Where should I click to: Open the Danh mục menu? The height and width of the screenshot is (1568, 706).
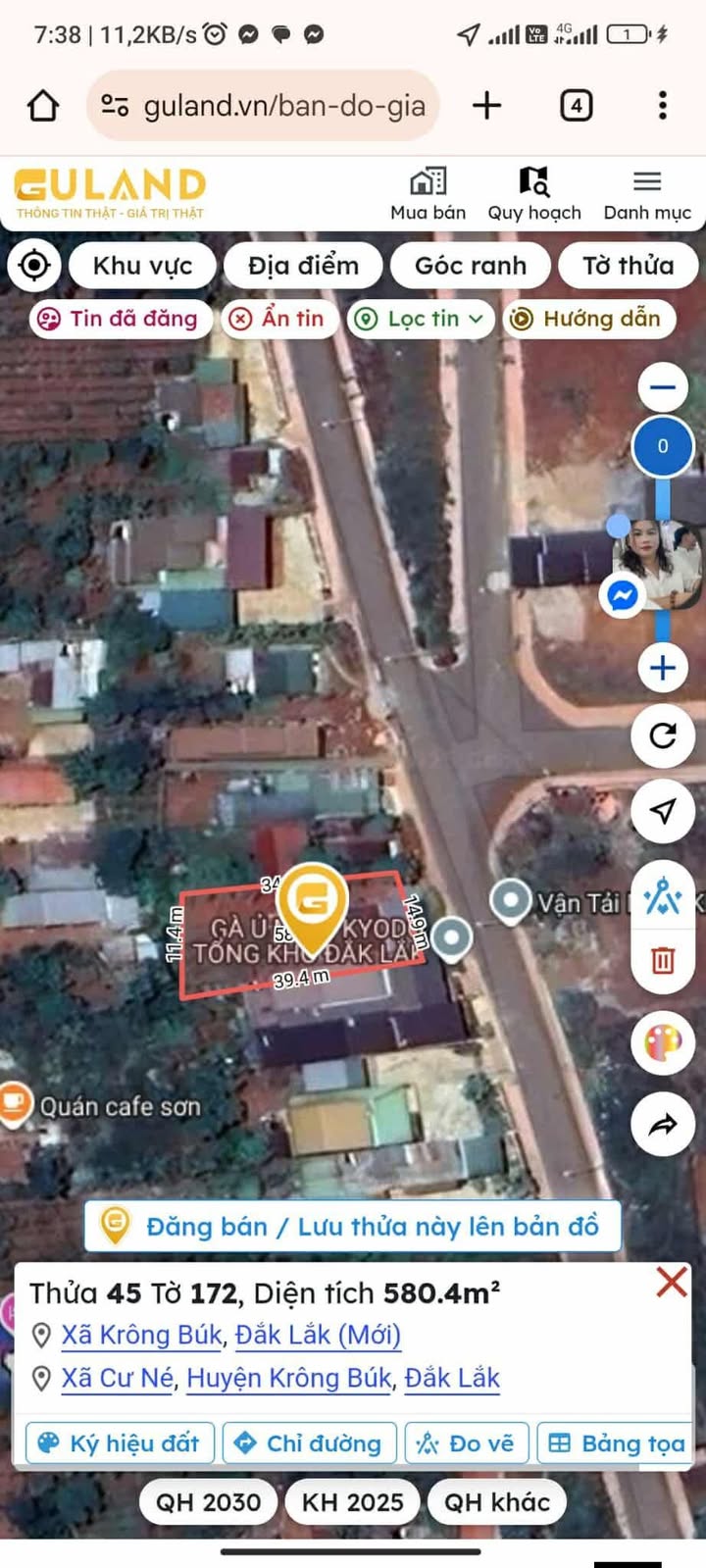[647, 194]
